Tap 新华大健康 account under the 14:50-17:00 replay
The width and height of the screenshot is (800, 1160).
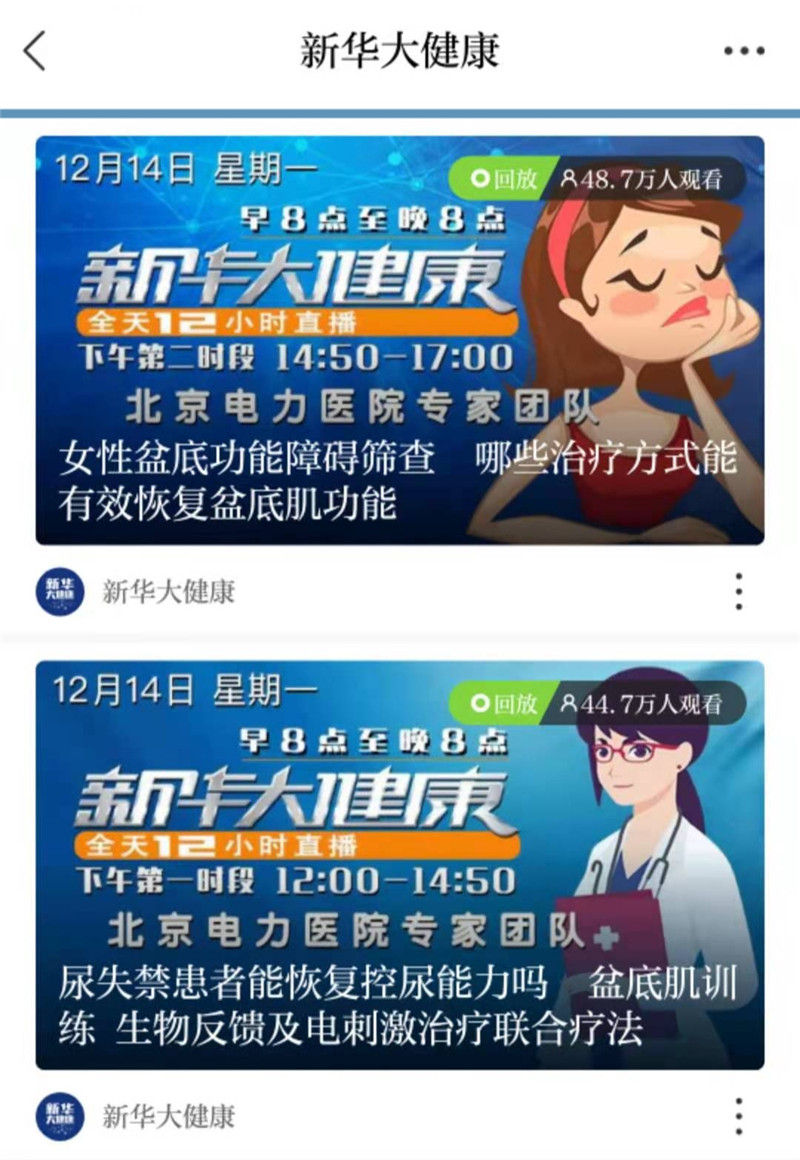(x=166, y=591)
